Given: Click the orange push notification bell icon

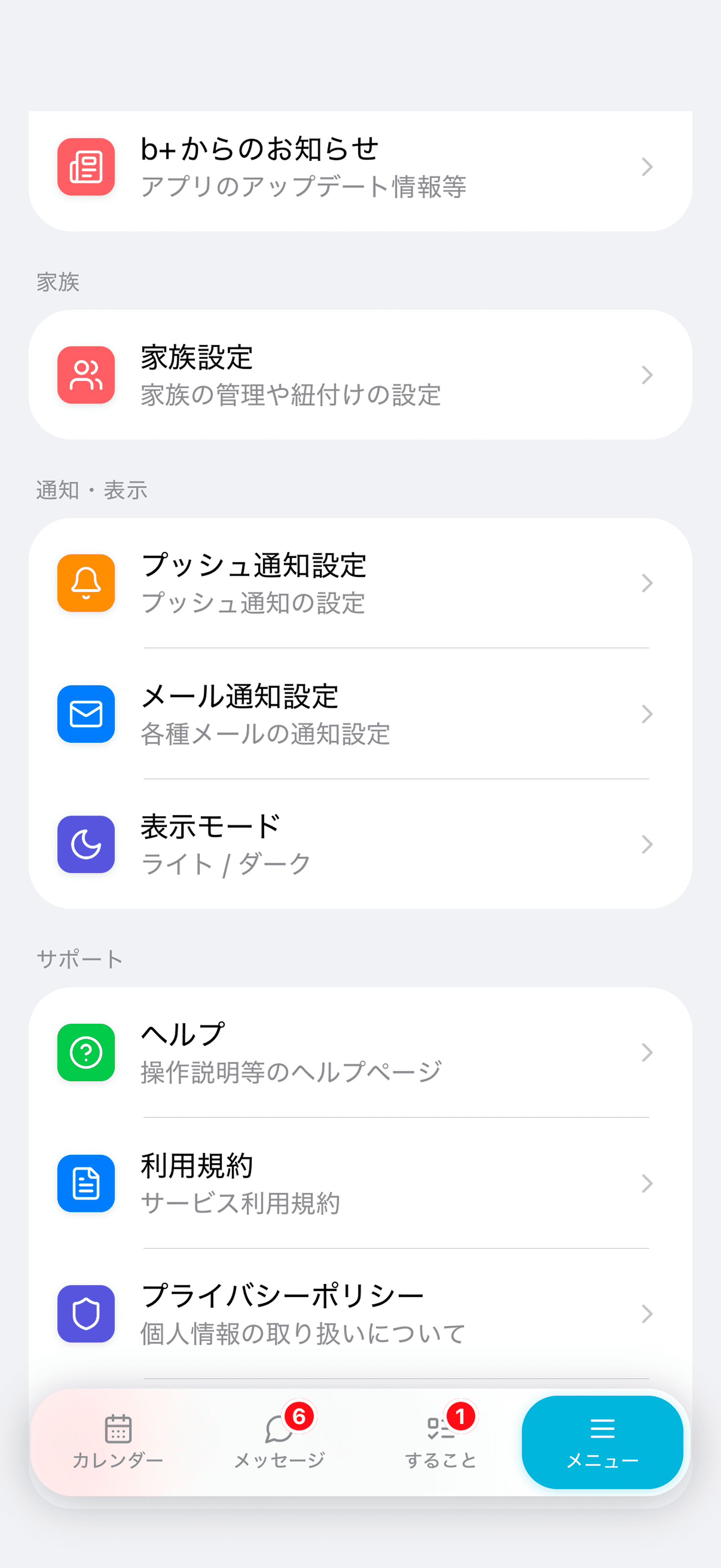Looking at the screenshot, I should pos(86,582).
